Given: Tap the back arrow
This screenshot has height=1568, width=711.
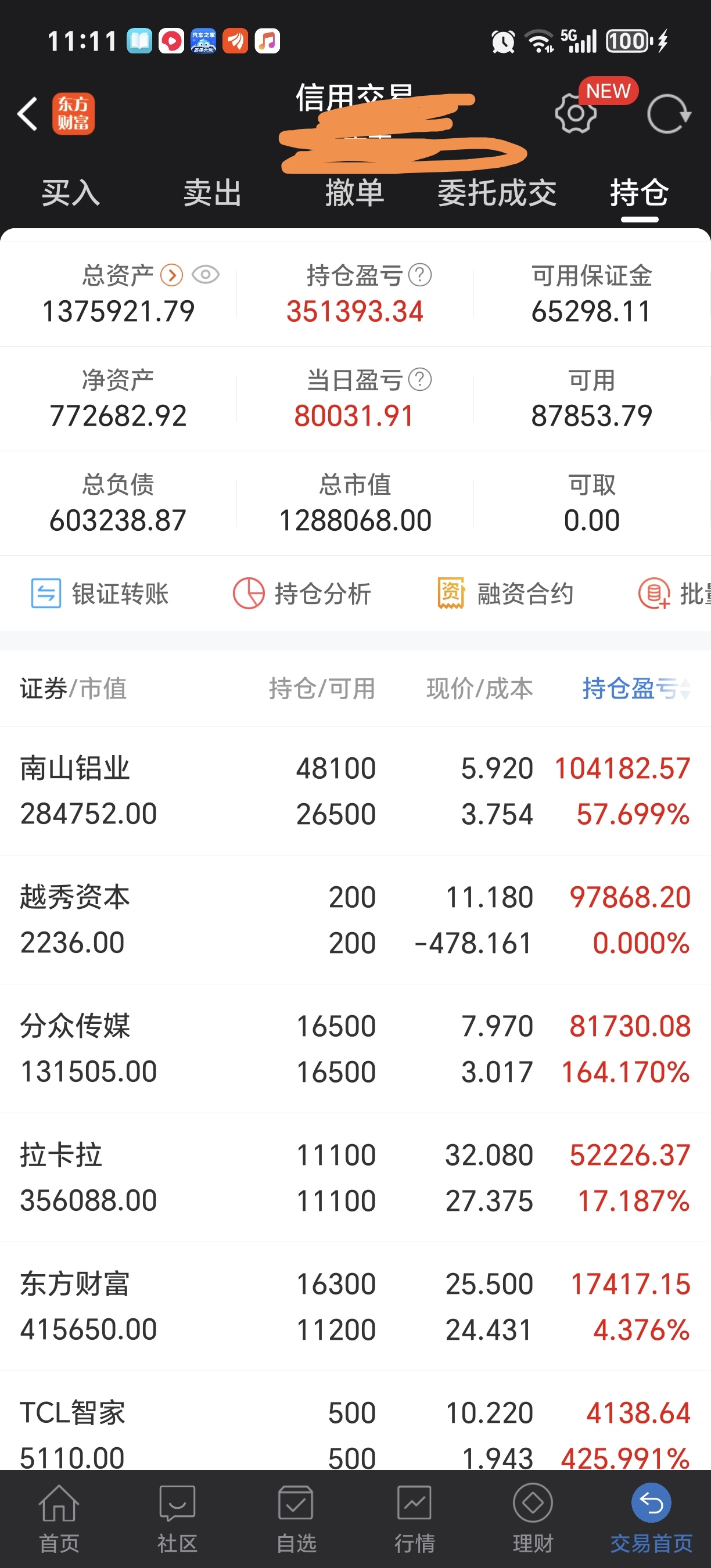Looking at the screenshot, I should [x=27, y=114].
